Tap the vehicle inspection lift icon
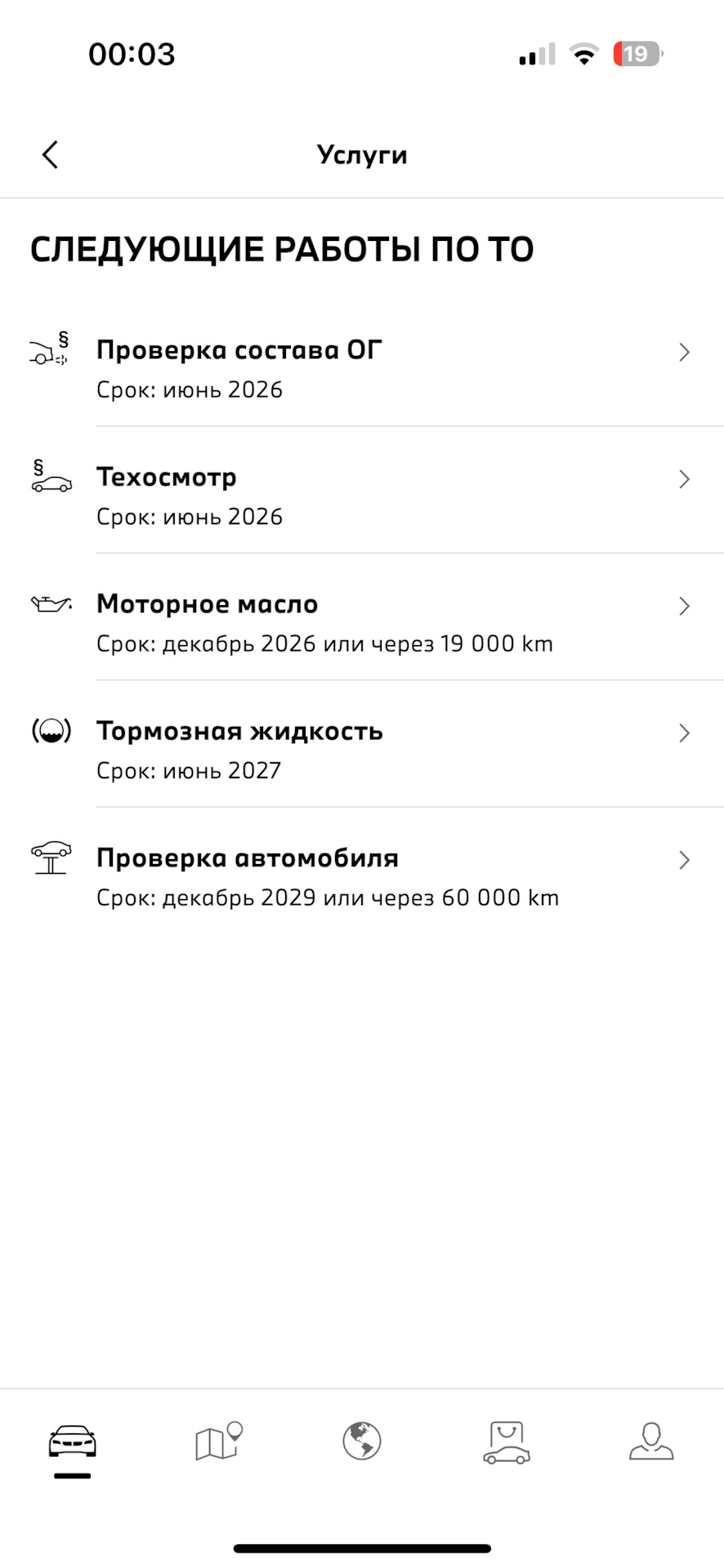The width and height of the screenshot is (724, 1568). click(51, 856)
